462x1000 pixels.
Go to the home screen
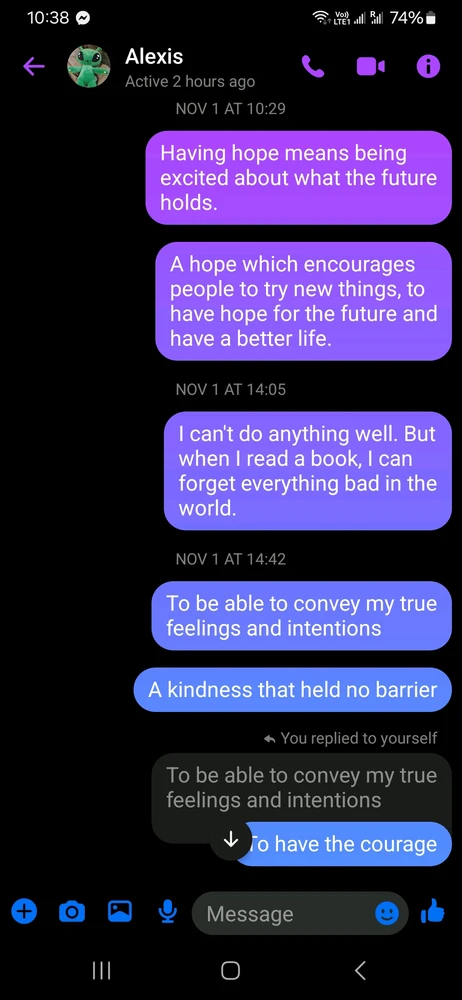pyautogui.click(x=230, y=970)
